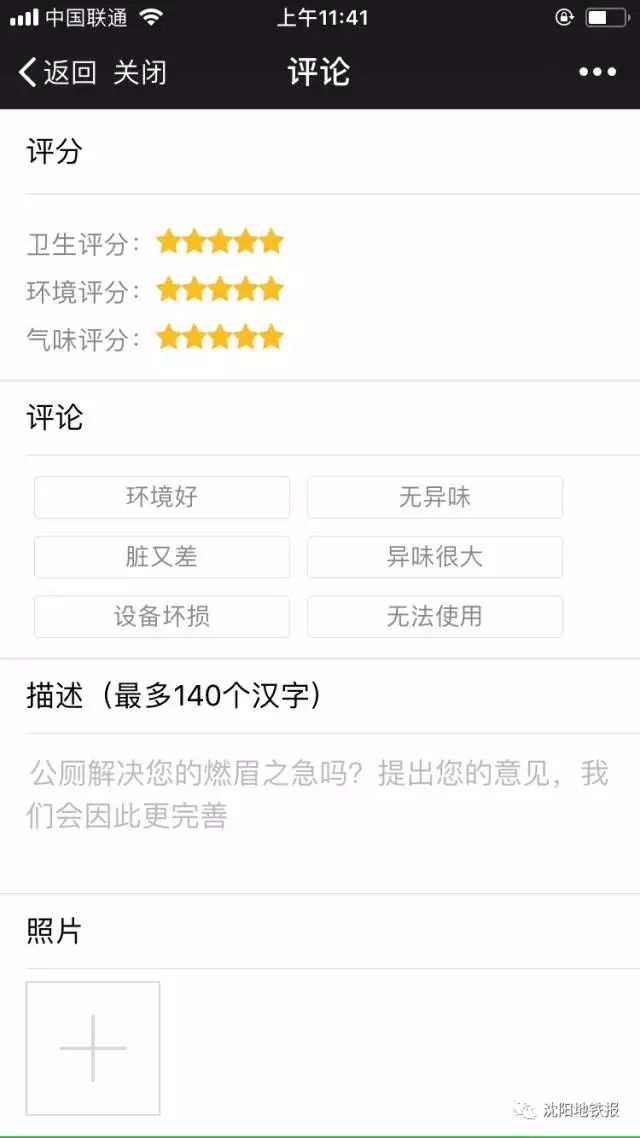Focus the description text field
This screenshot has height=1138, width=640.
click(320, 810)
